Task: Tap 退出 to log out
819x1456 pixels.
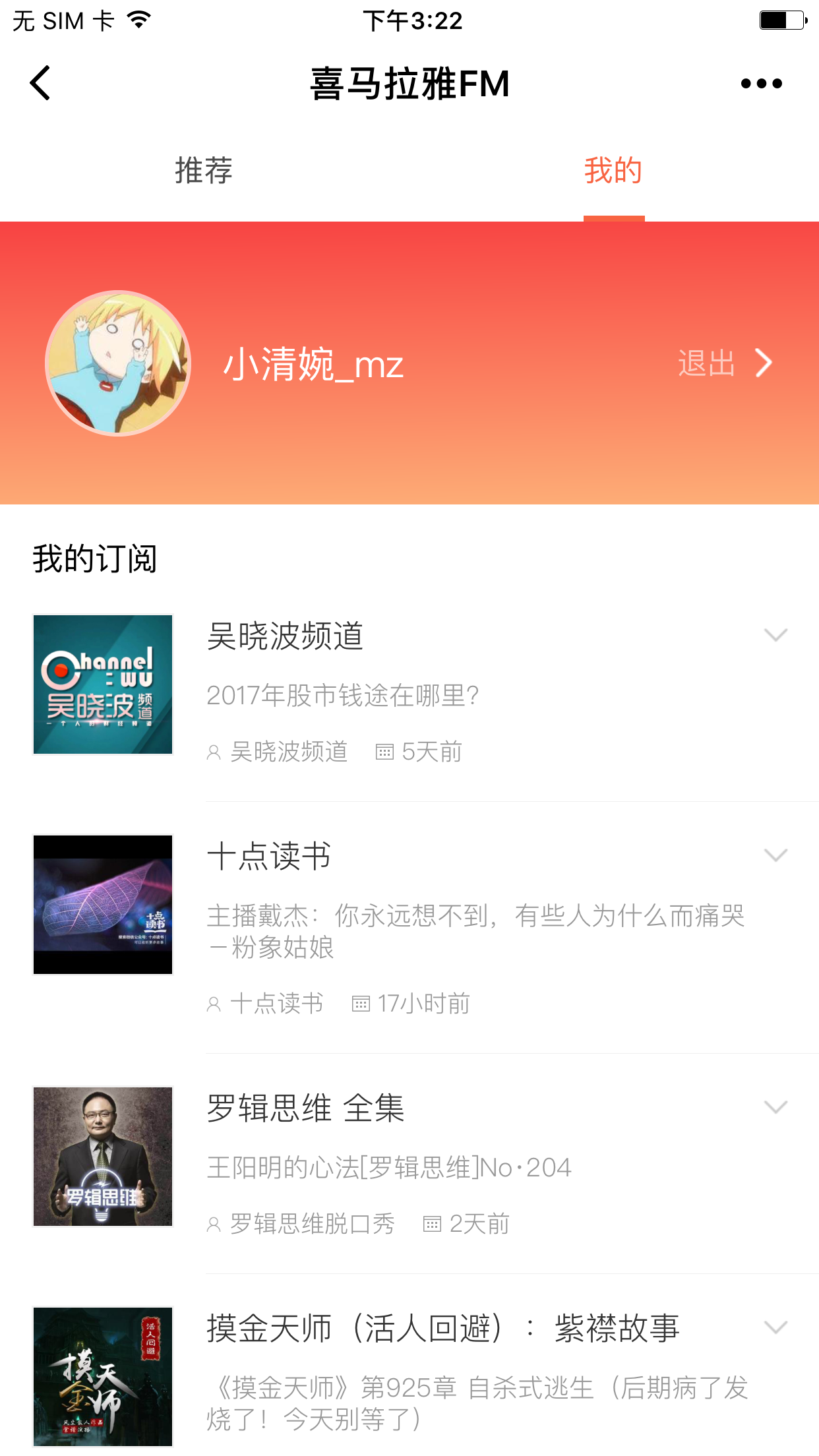Action: [x=724, y=363]
